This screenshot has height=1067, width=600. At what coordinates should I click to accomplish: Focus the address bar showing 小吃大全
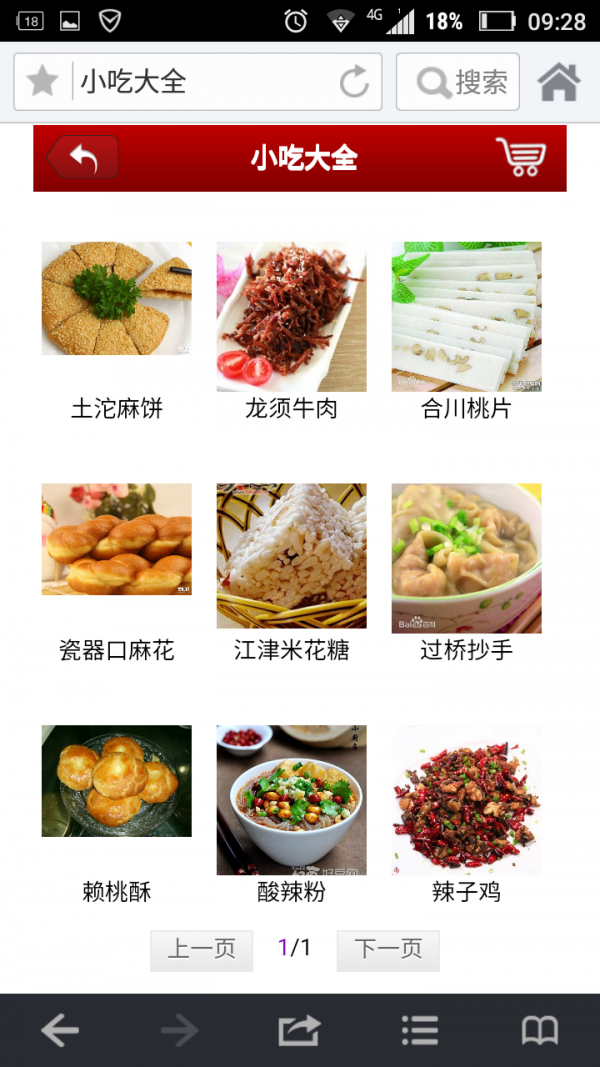pyautogui.click(x=205, y=82)
